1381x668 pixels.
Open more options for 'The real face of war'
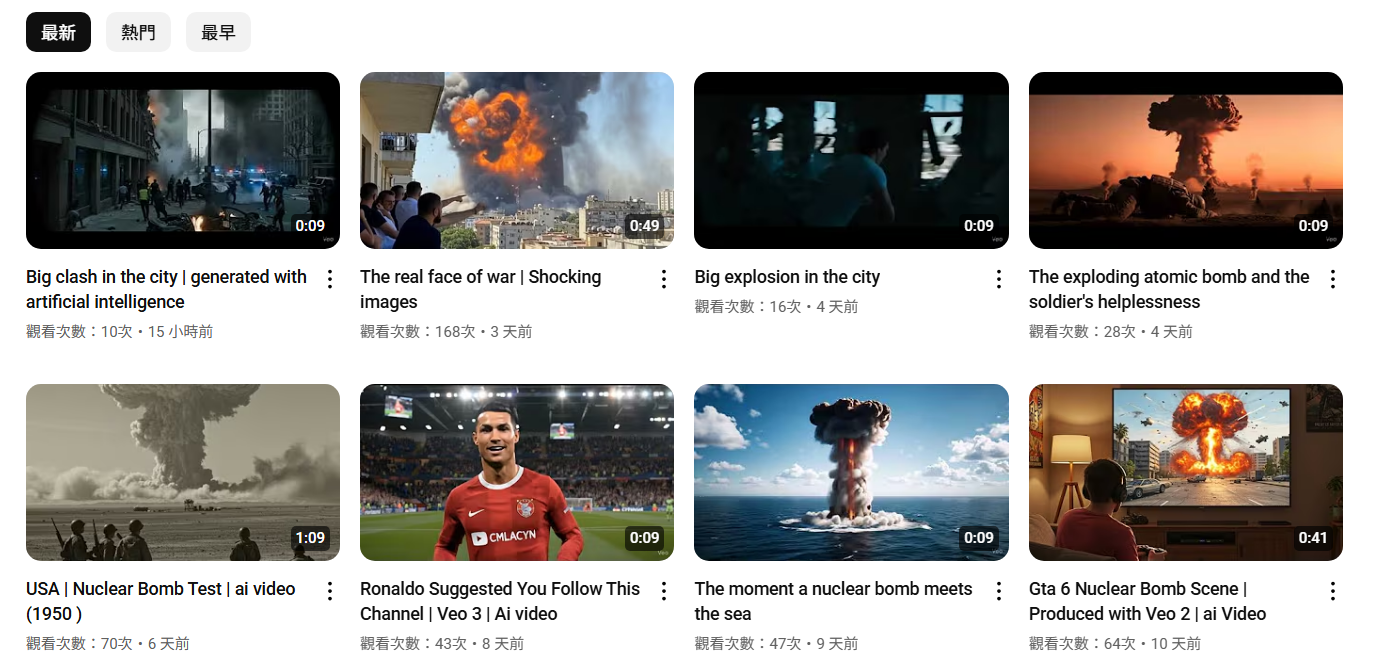[664, 279]
